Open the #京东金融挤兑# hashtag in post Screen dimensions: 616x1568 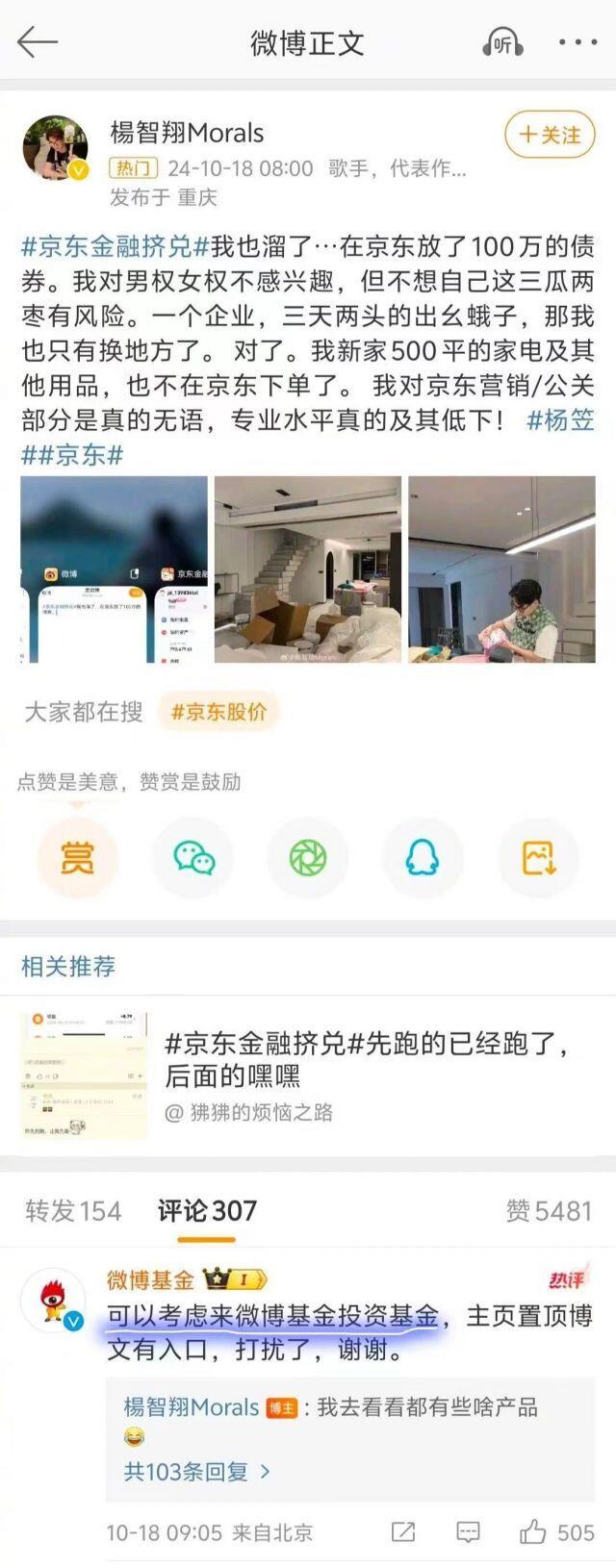115,247
